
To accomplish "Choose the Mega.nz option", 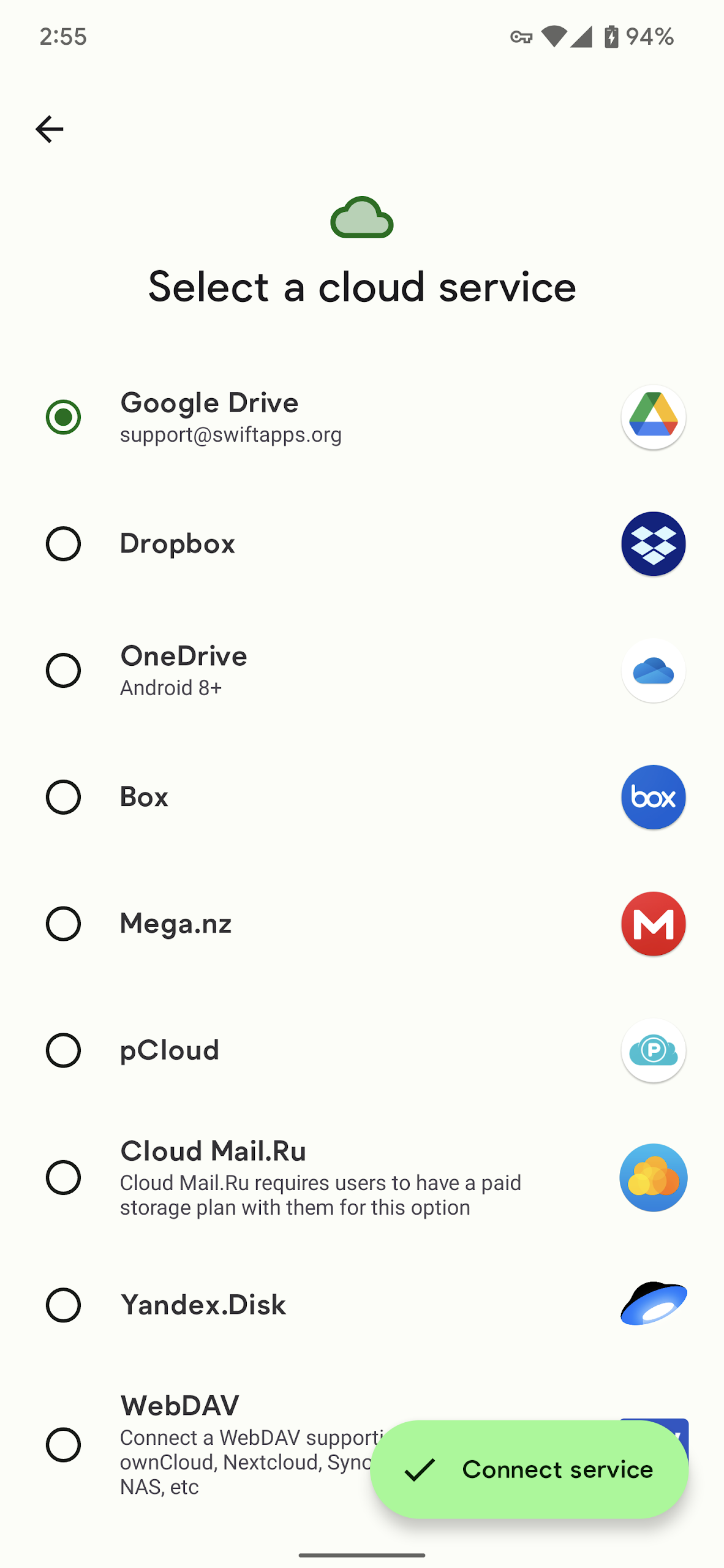I will [63, 924].
